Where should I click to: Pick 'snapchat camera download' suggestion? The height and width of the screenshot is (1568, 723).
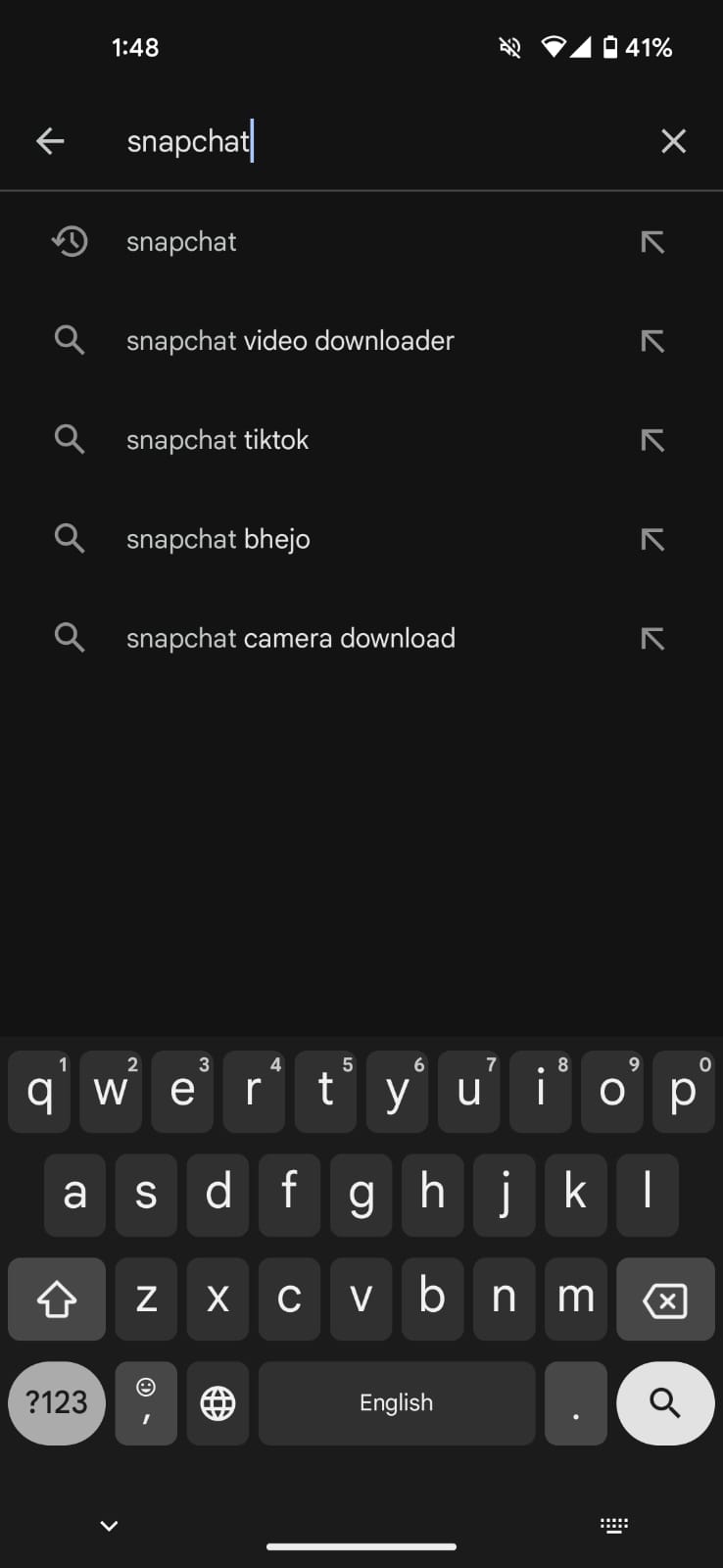click(290, 638)
